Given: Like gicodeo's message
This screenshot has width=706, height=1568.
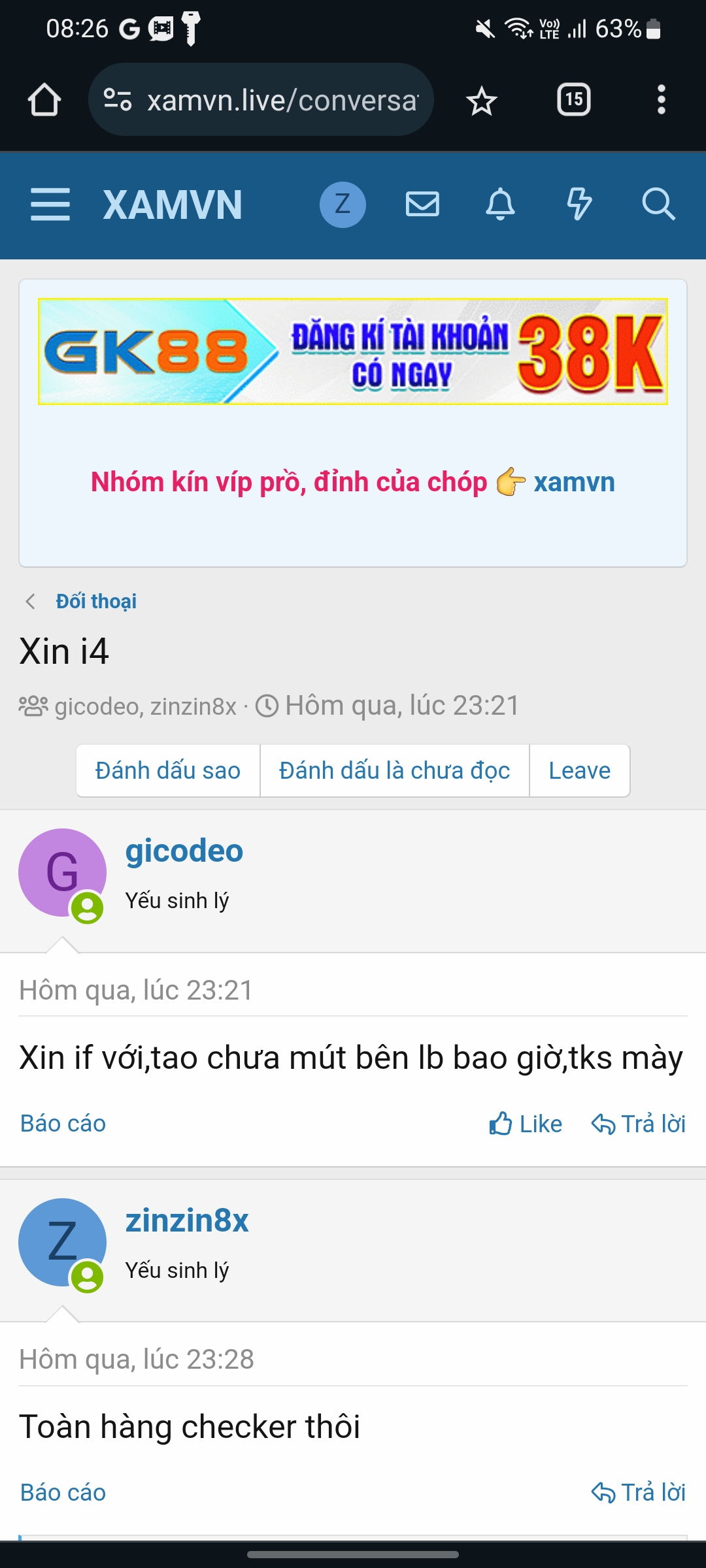Looking at the screenshot, I should (526, 1124).
